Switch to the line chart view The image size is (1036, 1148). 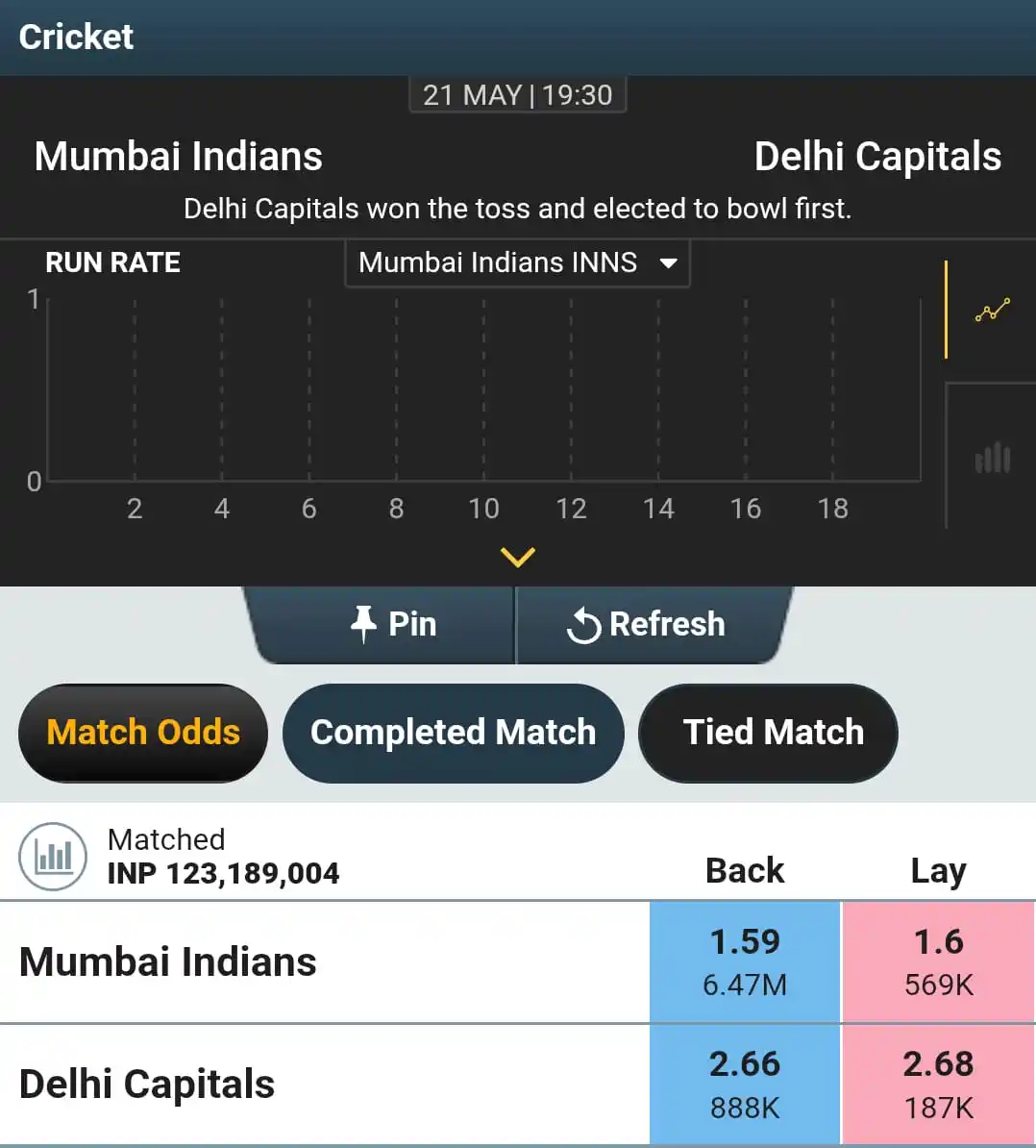[x=992, y=311]
